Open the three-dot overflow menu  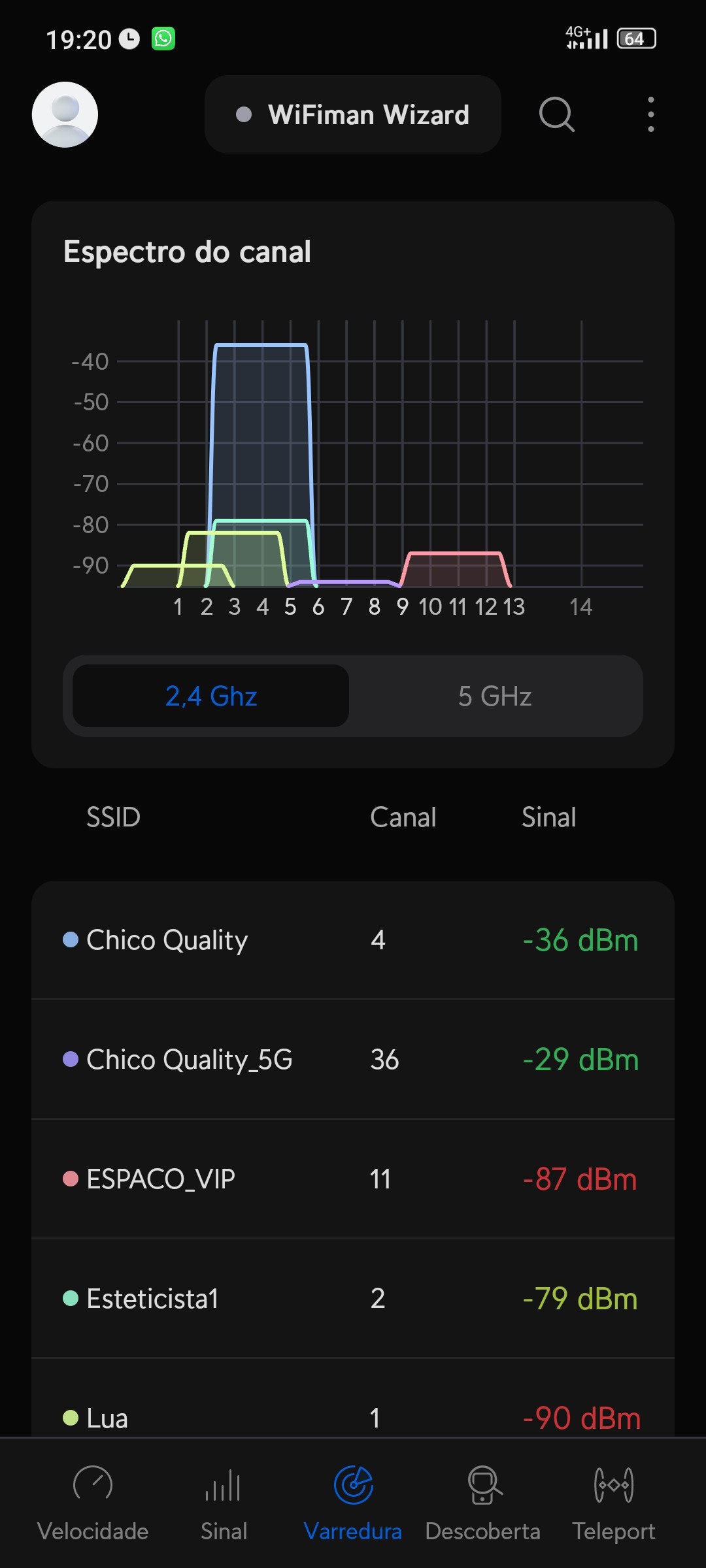click(650, 114)
